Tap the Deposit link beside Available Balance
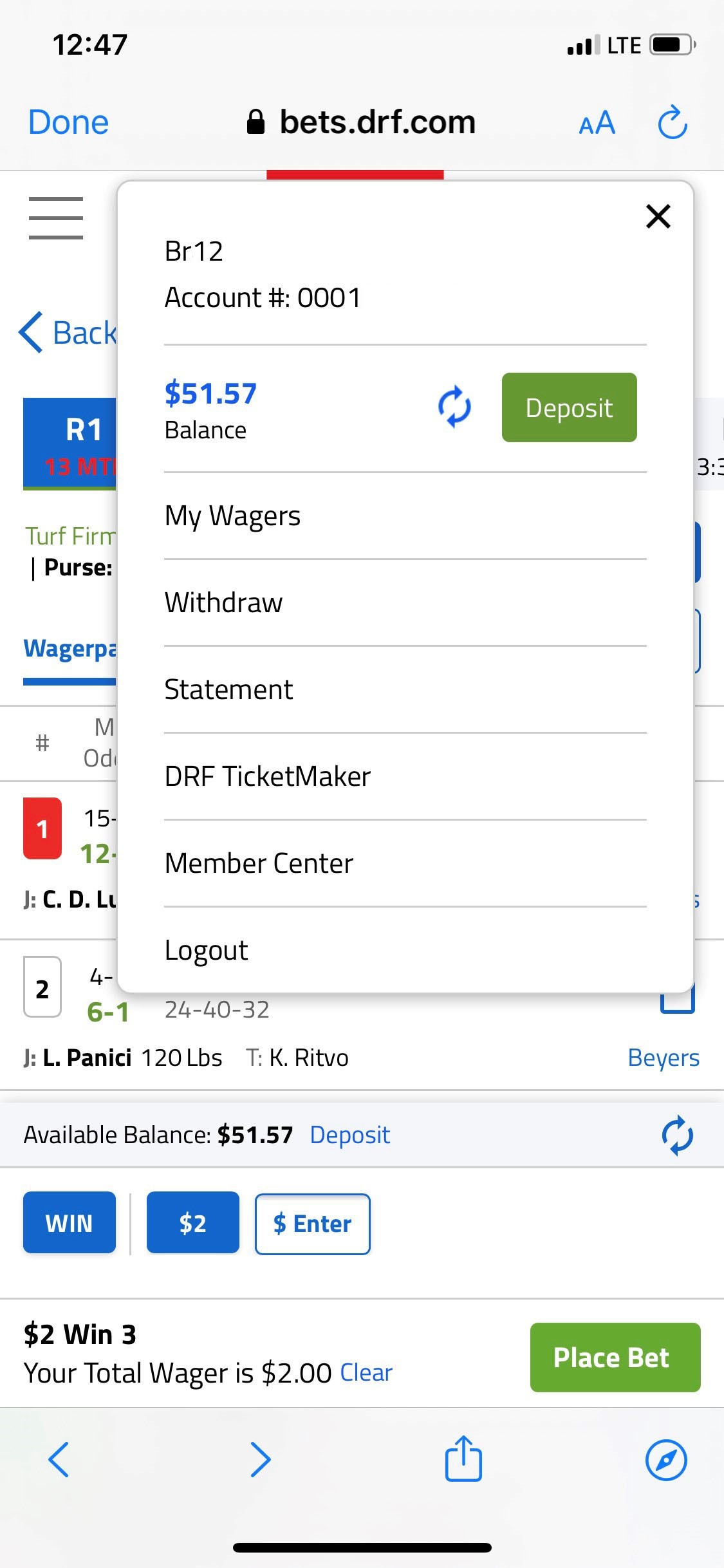 (349, 1135)
